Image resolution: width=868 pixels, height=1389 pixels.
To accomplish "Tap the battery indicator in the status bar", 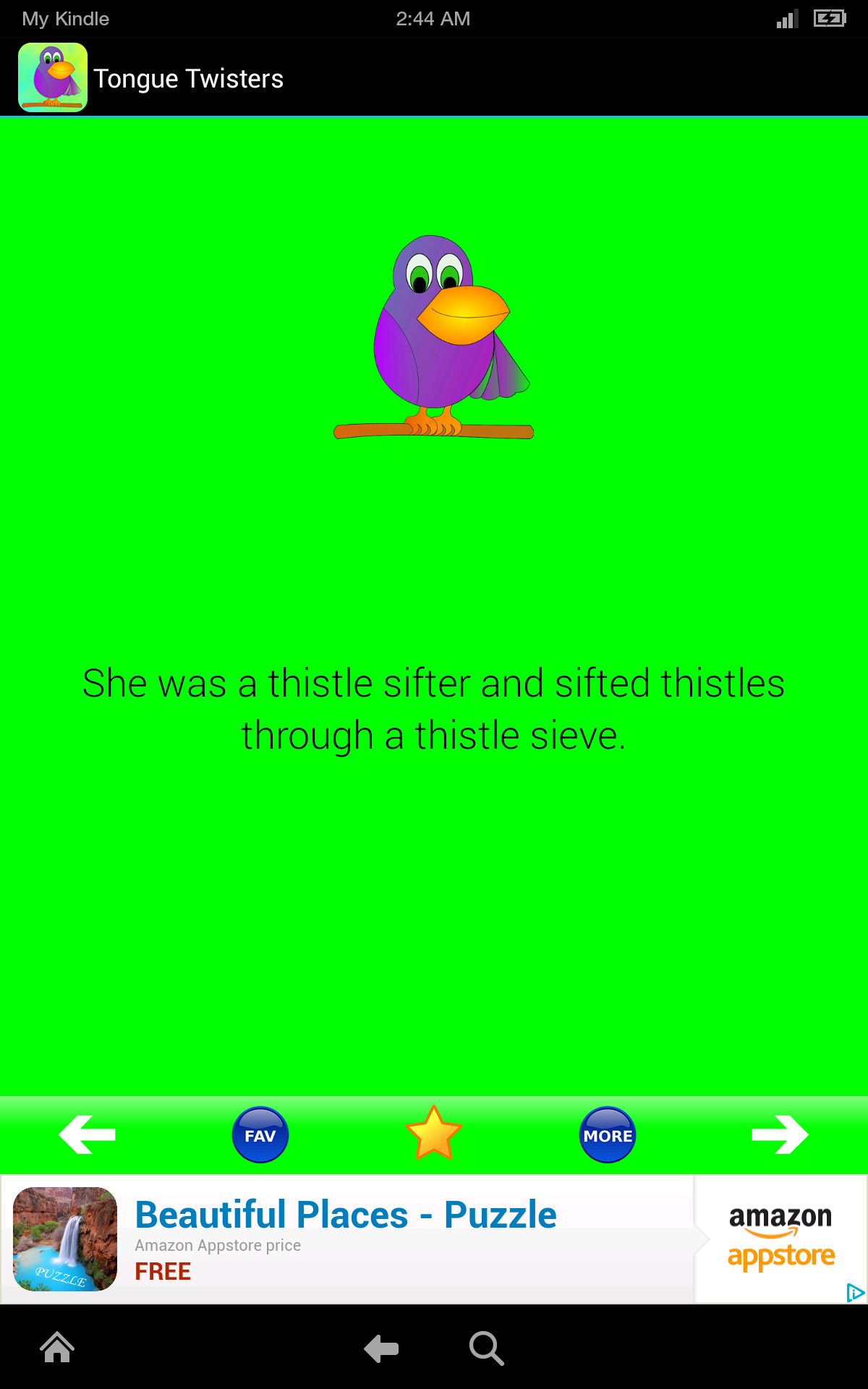I will tap(830, 18).
